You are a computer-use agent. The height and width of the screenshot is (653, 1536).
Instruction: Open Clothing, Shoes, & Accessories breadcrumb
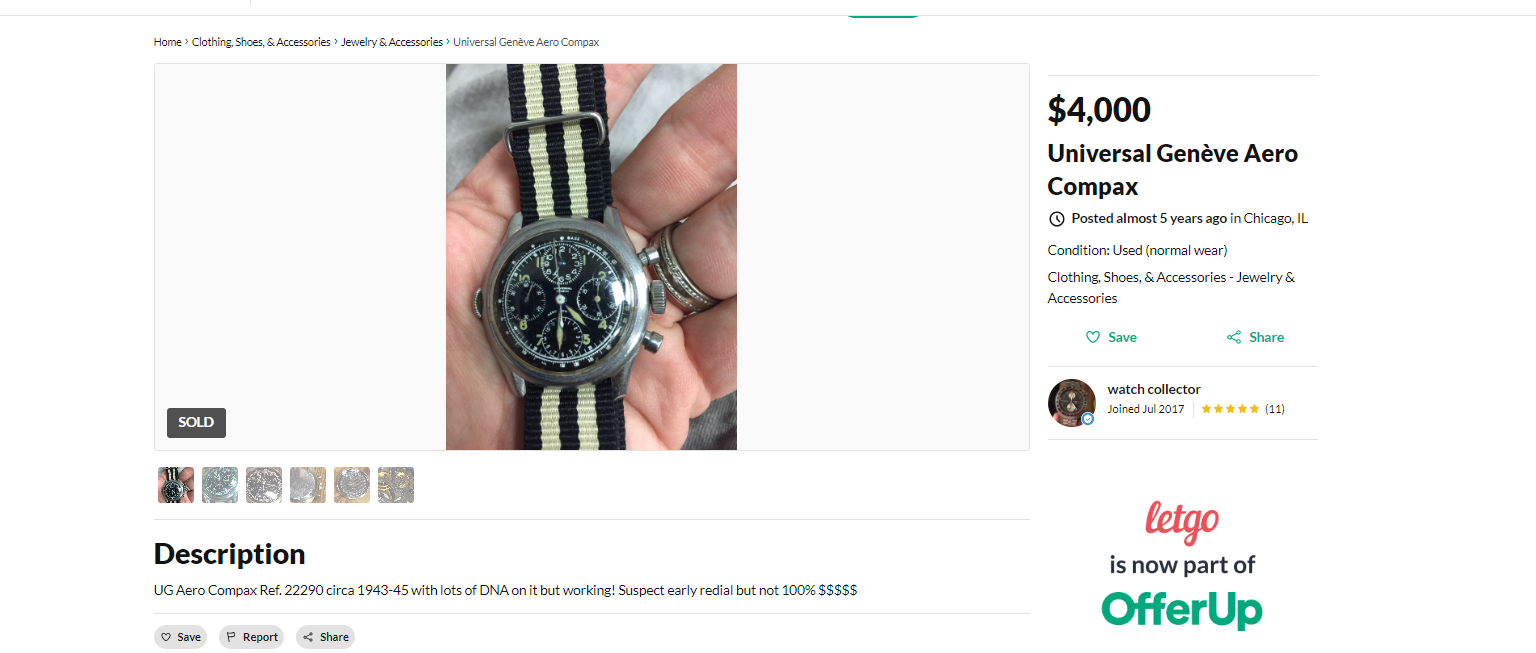click(261, 42)
